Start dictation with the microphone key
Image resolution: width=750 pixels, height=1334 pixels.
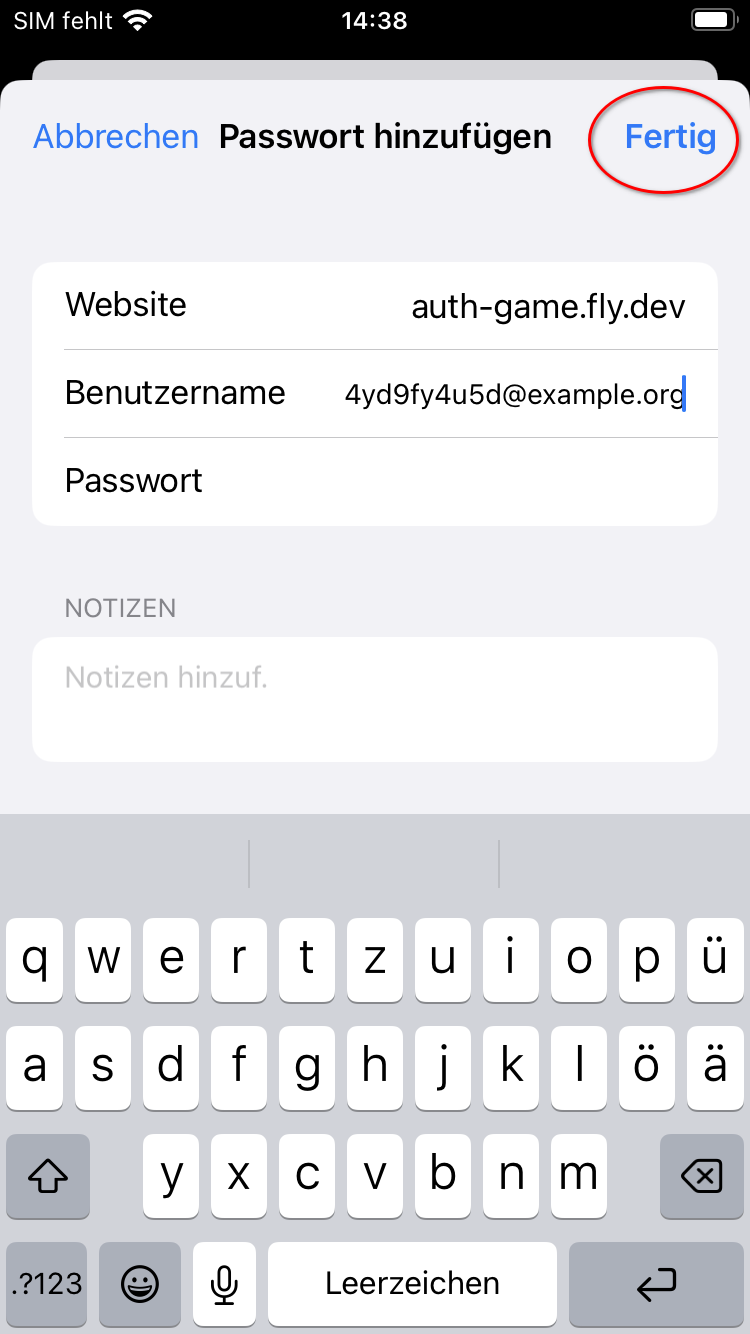point(225,1284)
